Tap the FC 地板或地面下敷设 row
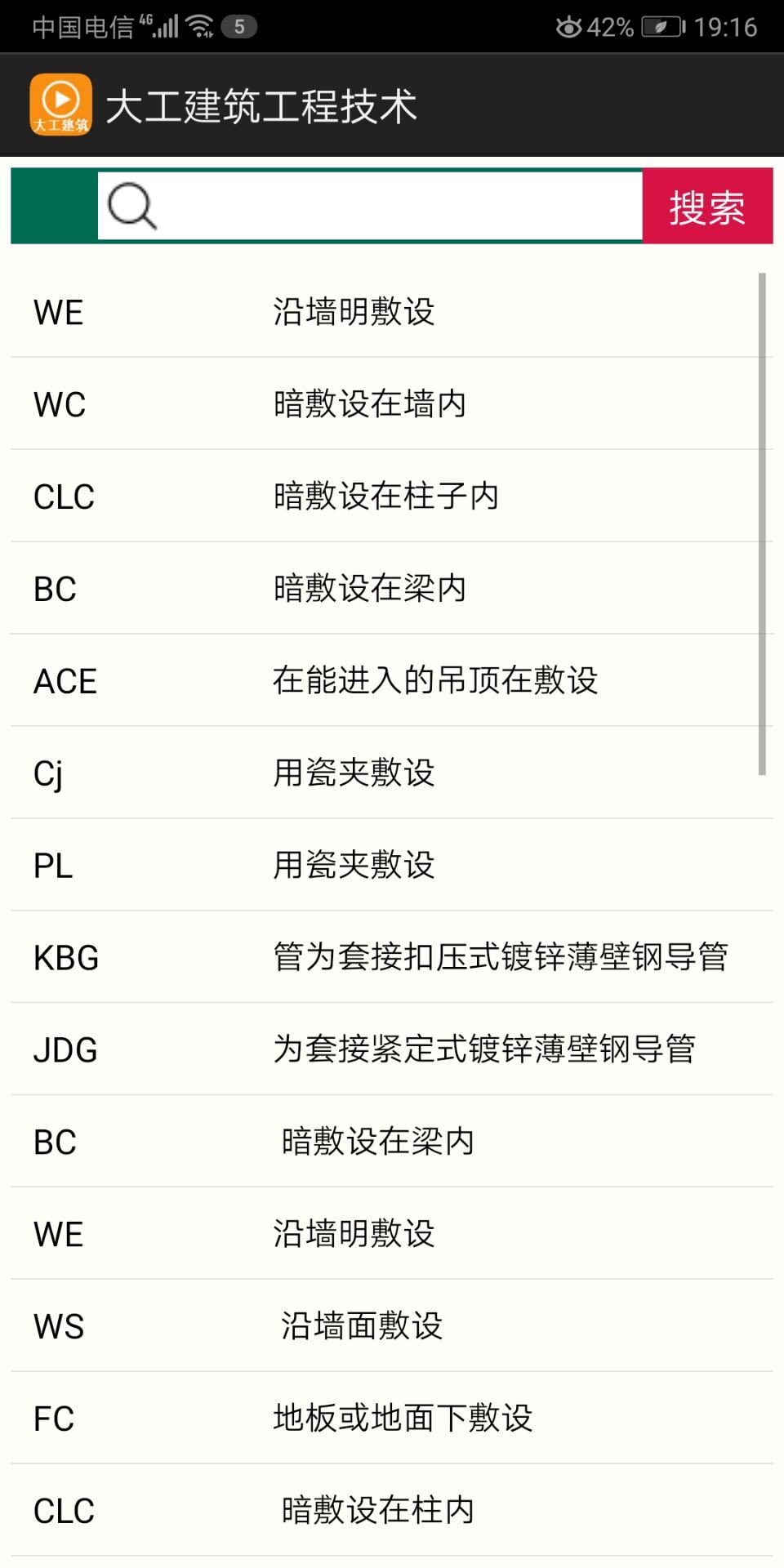 point(390,1419)
